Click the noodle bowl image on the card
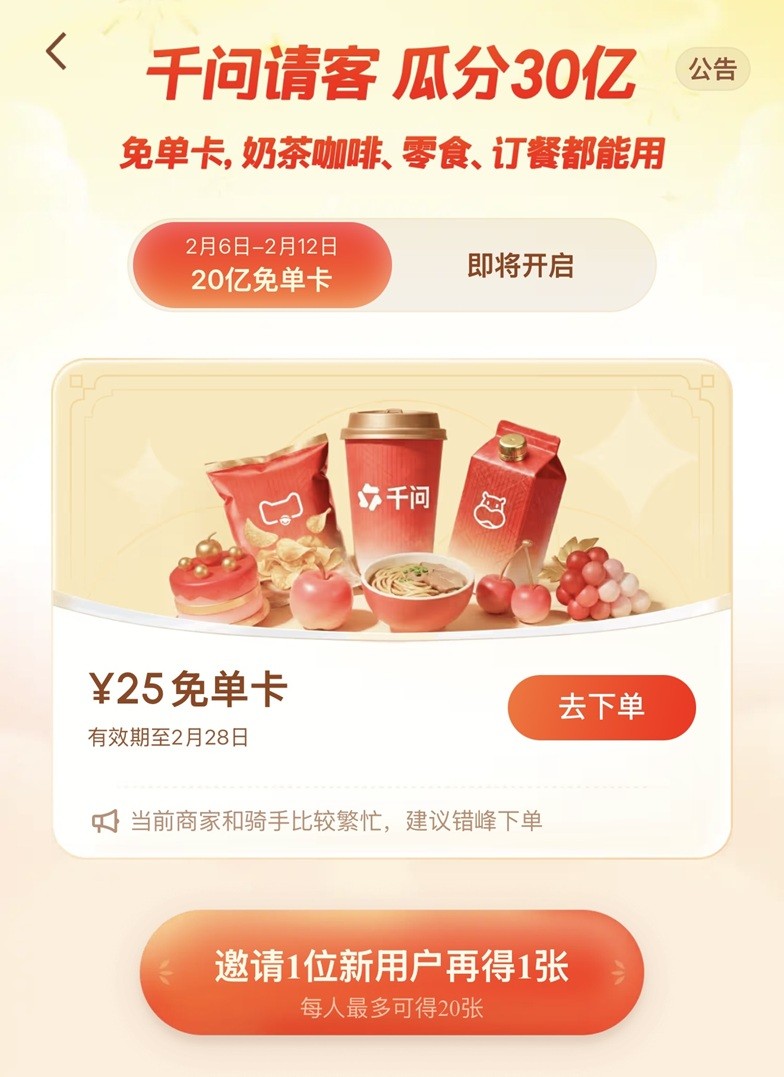Image resolution: width=784 pixels, height=1077 pixels. pyautogui.click(x=420, y=584)
